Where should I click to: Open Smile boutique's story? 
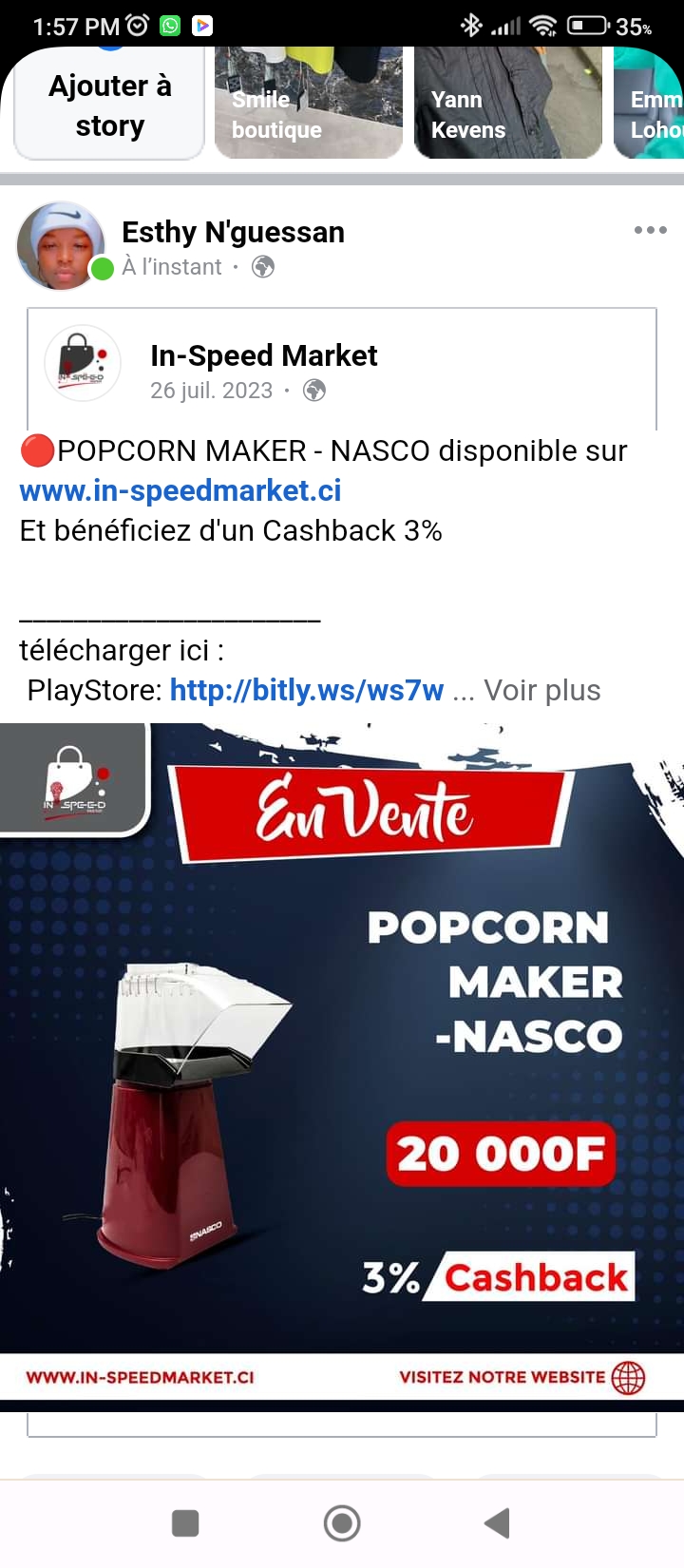coord(309,103)
